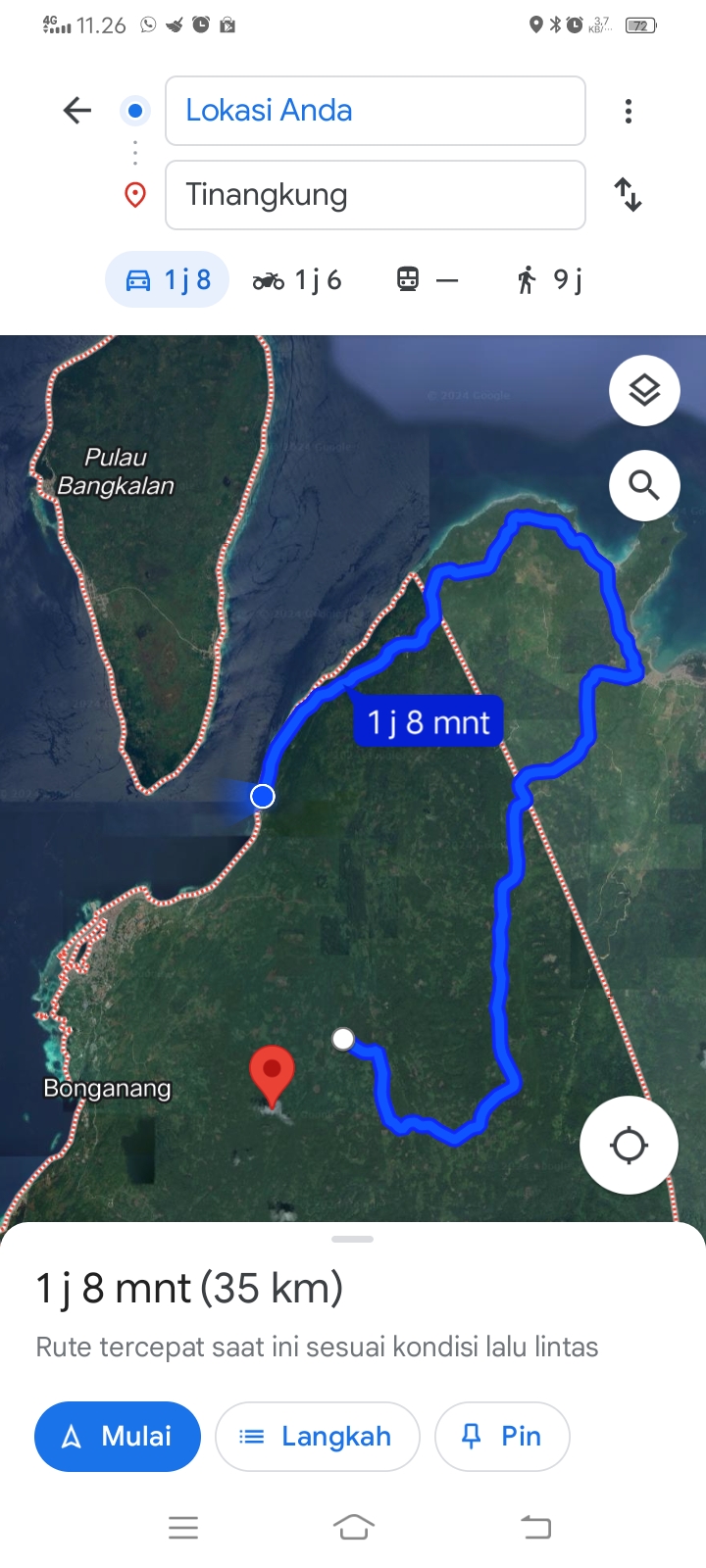Viewport: 706px width, 1568px height.
Task: Switch to public transit mode
Action: click(x=428, y=280)
